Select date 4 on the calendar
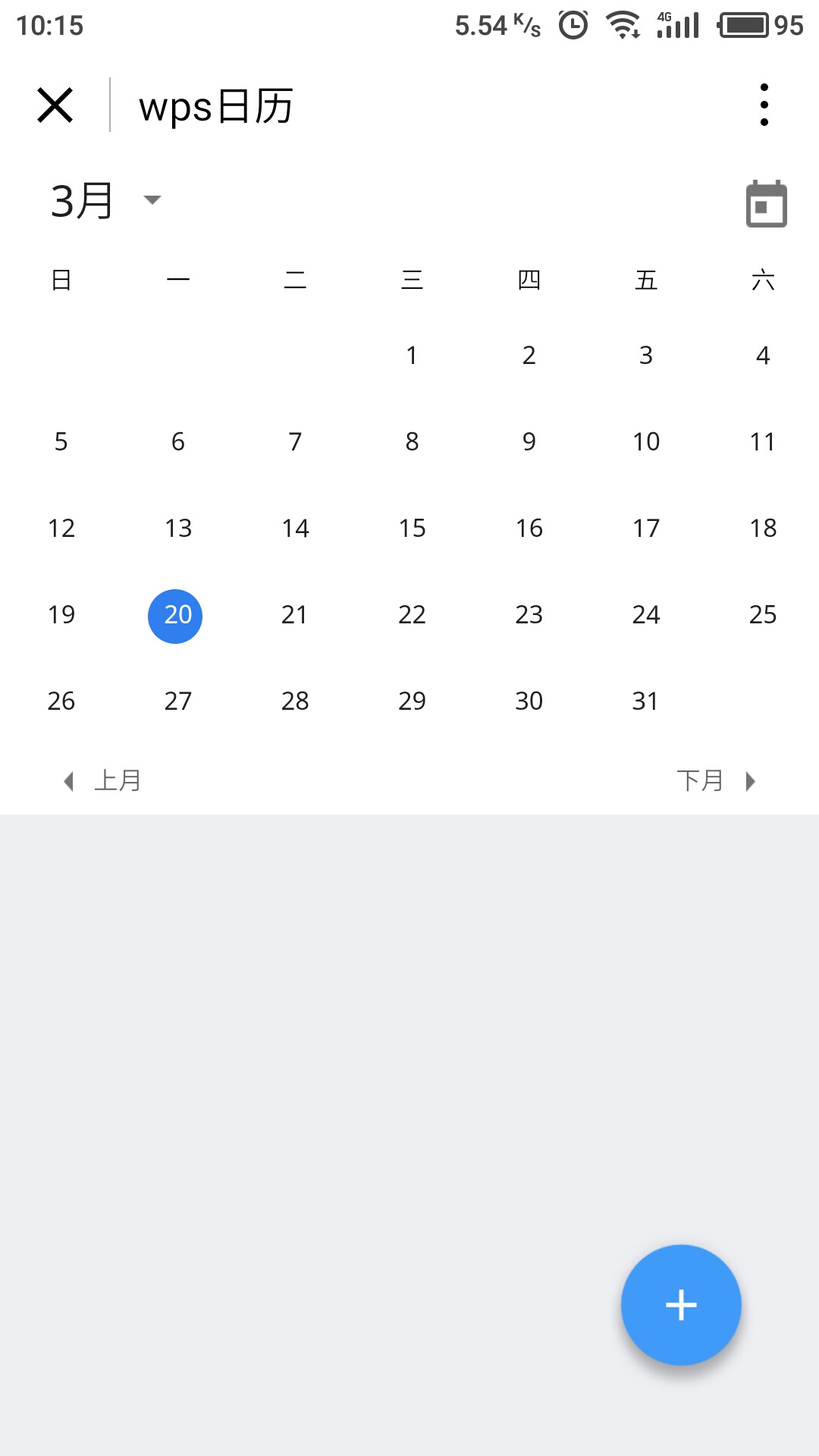819x1456 pixels. click(762, 356)
